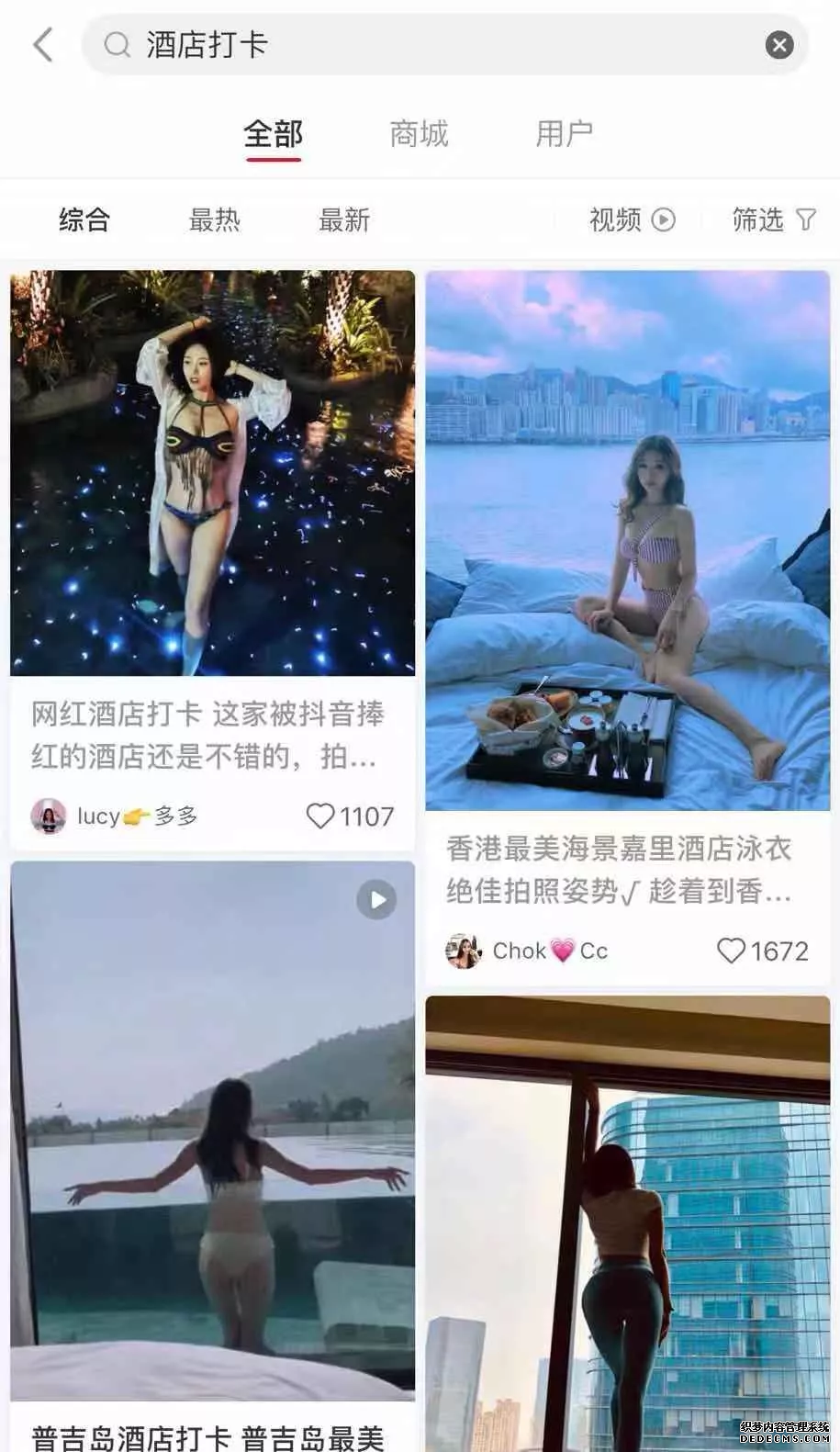The height and width of the screenshot is (1452, 840).
Task: Sort results by 最新
Action: [344, 219]
